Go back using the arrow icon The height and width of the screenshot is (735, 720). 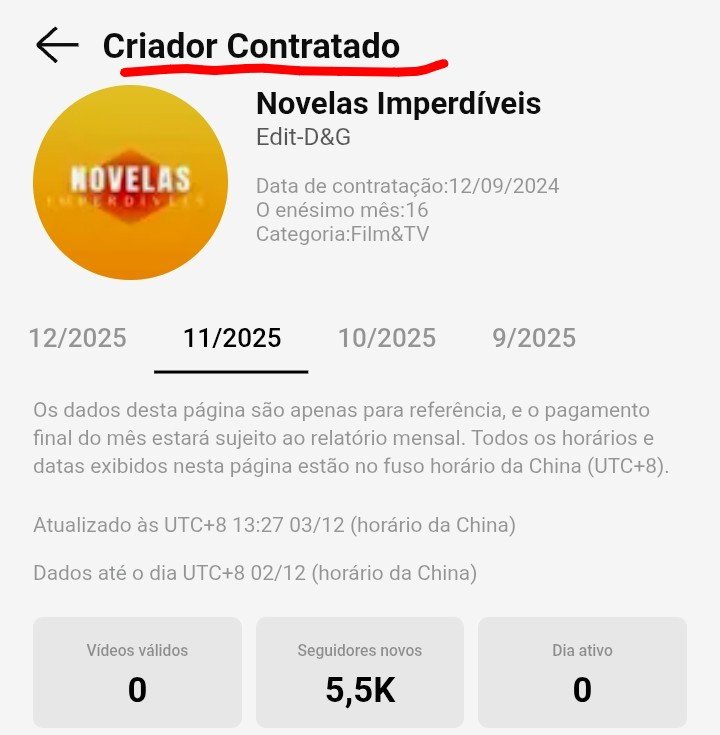coord(57,46)
